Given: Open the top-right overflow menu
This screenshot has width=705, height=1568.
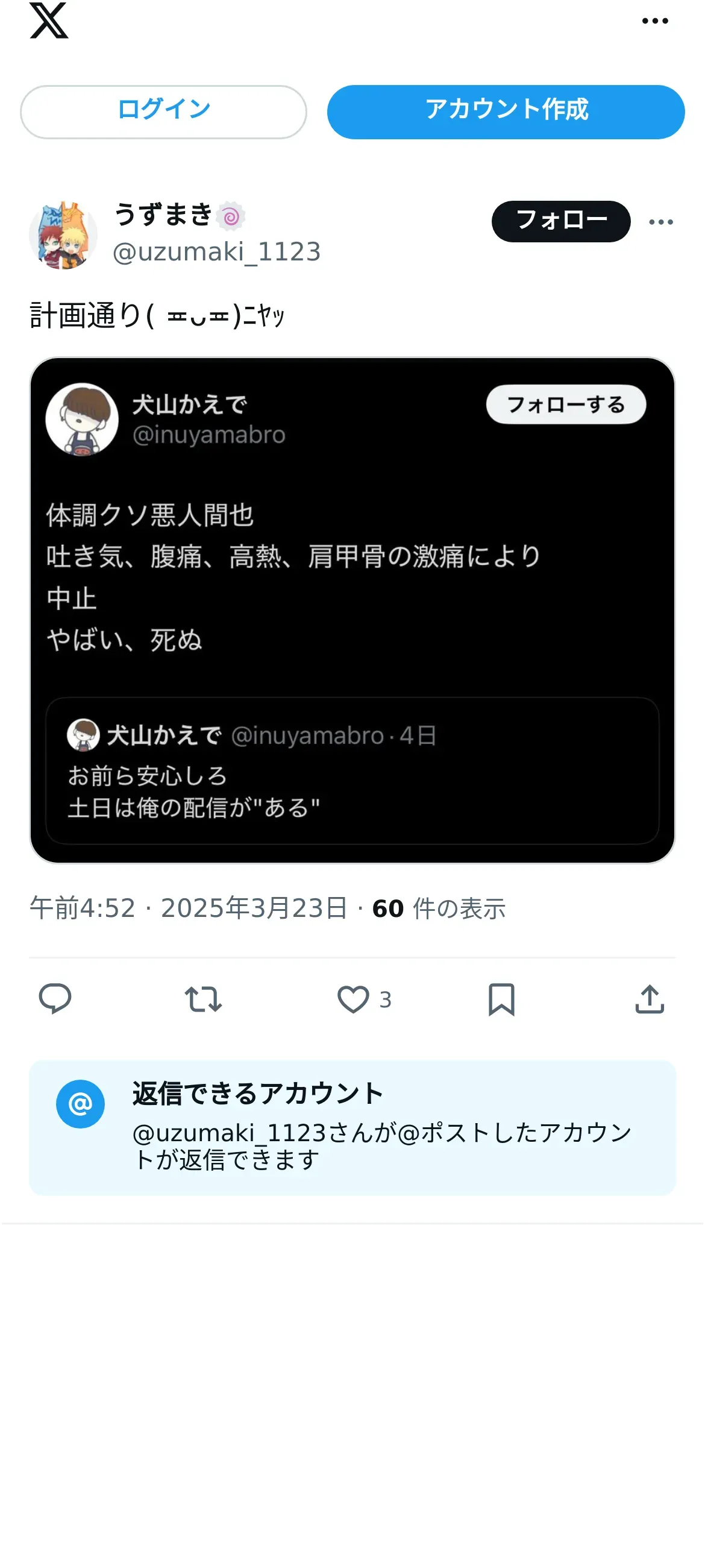Looking at the screenshot, I should [654, 20].
